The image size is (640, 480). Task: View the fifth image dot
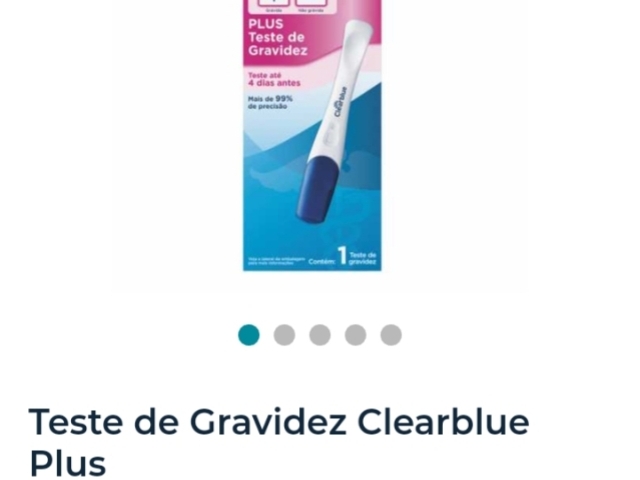[x=391, y=335]
